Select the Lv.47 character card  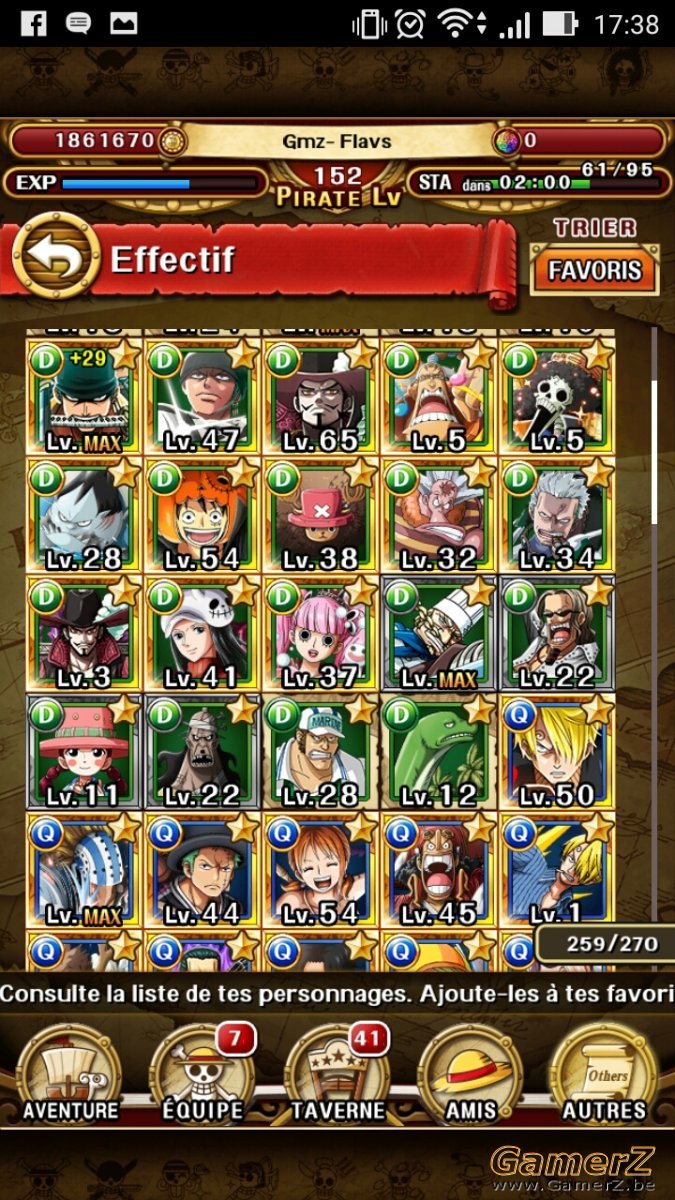click(x=203, y=398)
